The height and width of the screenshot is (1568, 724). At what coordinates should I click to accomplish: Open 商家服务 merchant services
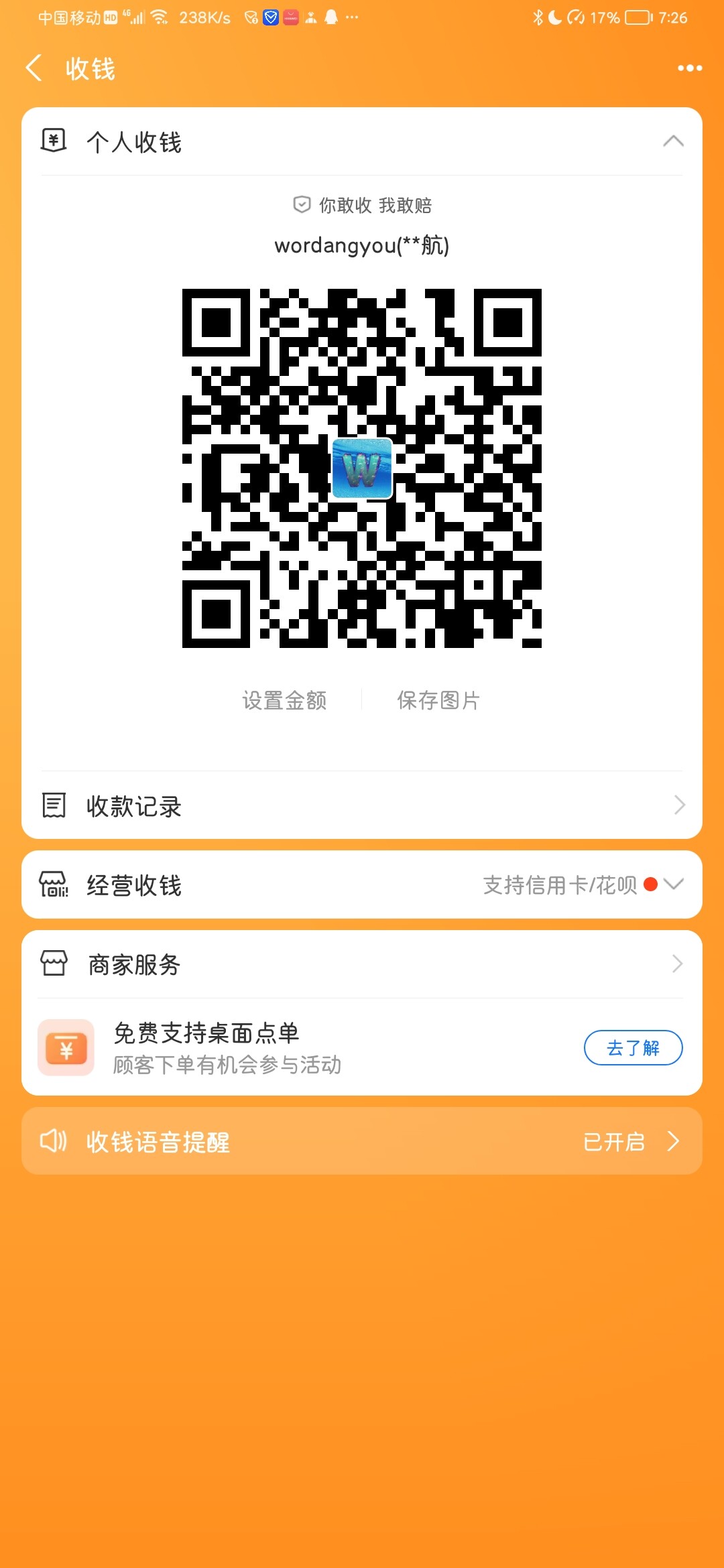(x=362, y=964)
